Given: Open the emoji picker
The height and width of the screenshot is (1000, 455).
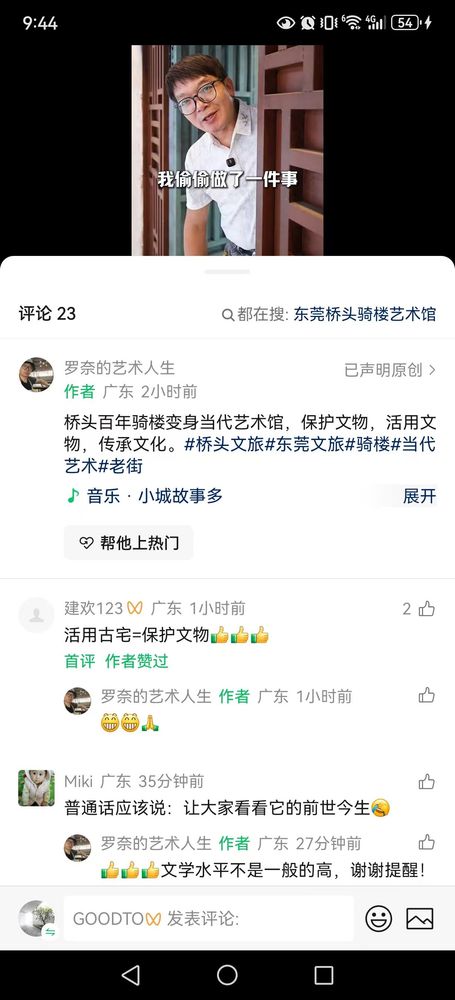Looking at the screenshot, I should pyautogui.click(x=378, y=919).
